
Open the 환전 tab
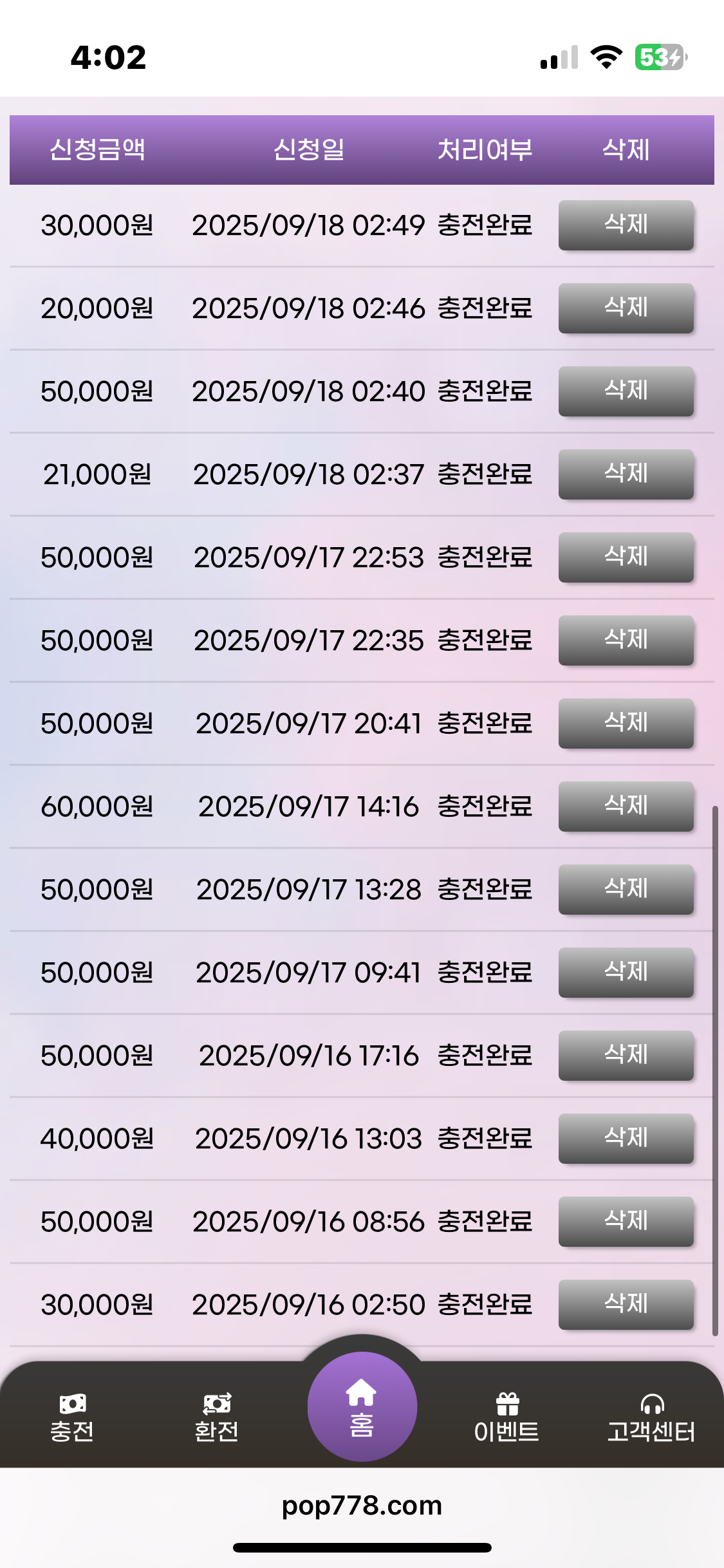[217, 1417]
